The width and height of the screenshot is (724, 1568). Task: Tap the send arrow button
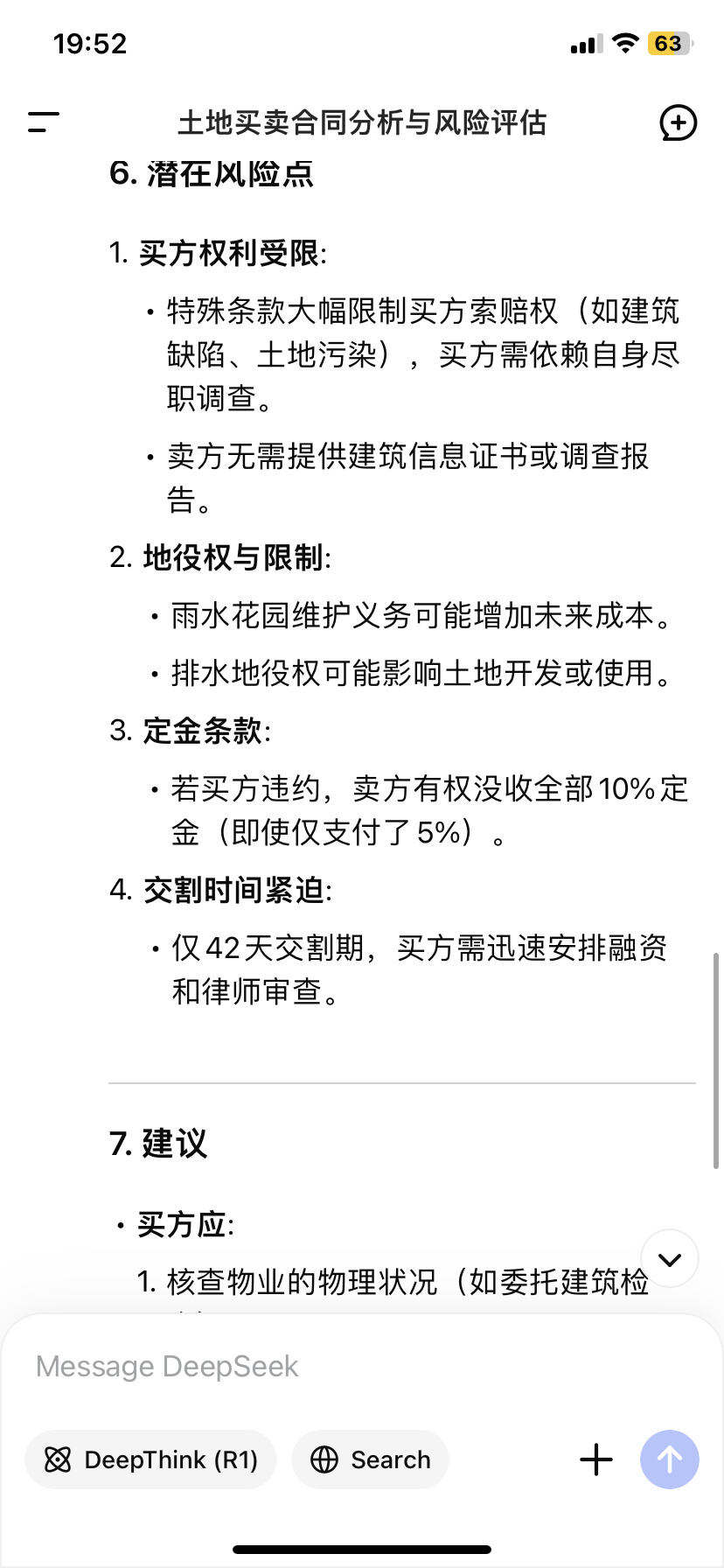pyautogui.click(x=670, y=1459)
